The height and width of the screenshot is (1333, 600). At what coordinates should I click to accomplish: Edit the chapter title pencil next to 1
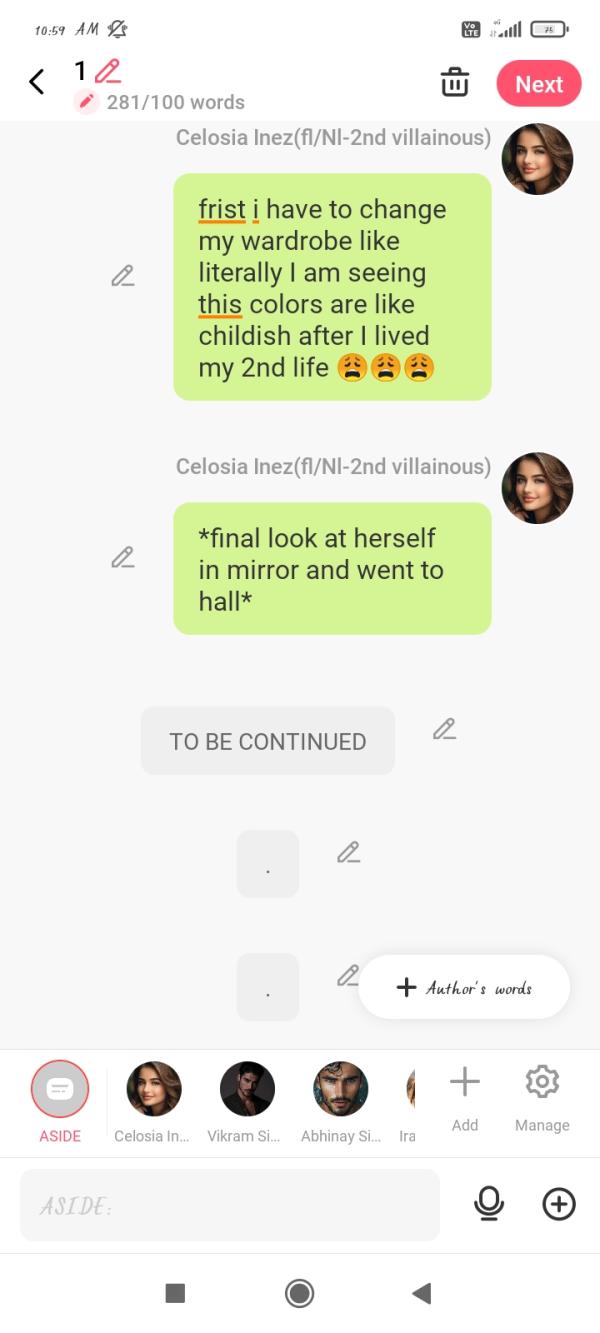pyautogui.click(x=107, y=71)
